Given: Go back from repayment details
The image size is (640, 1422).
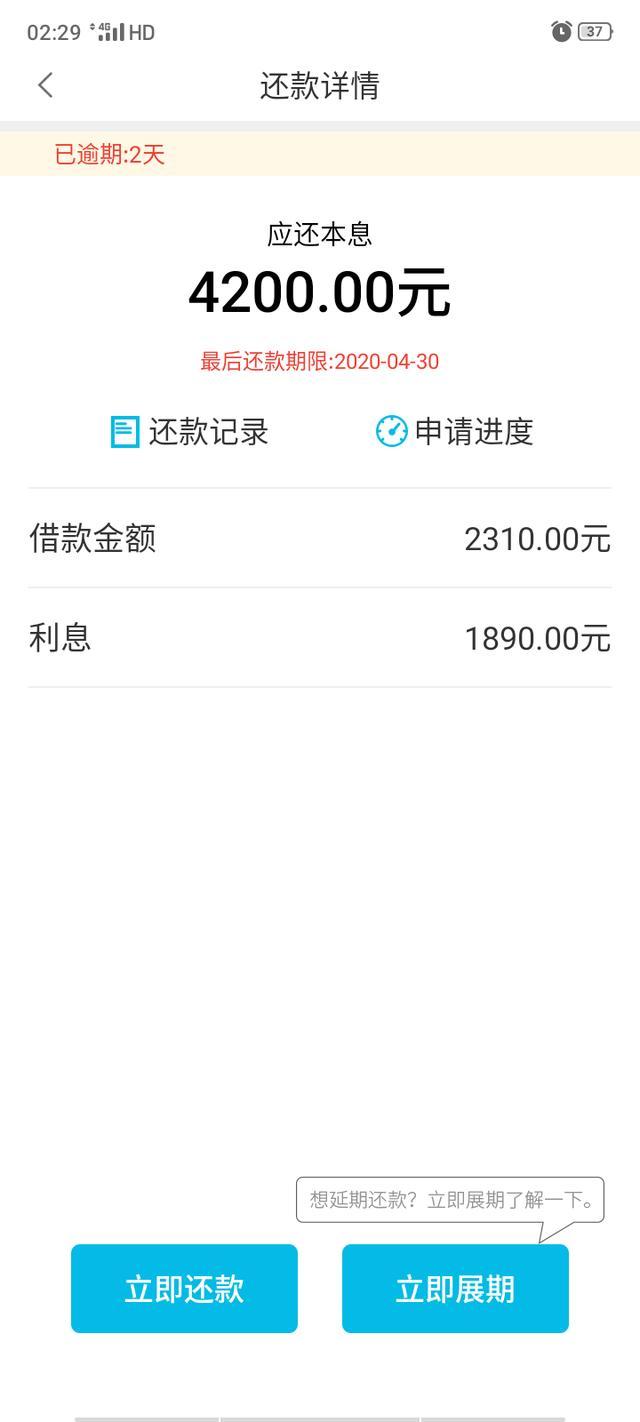Looking at the screenshot, I should [45, 85].
